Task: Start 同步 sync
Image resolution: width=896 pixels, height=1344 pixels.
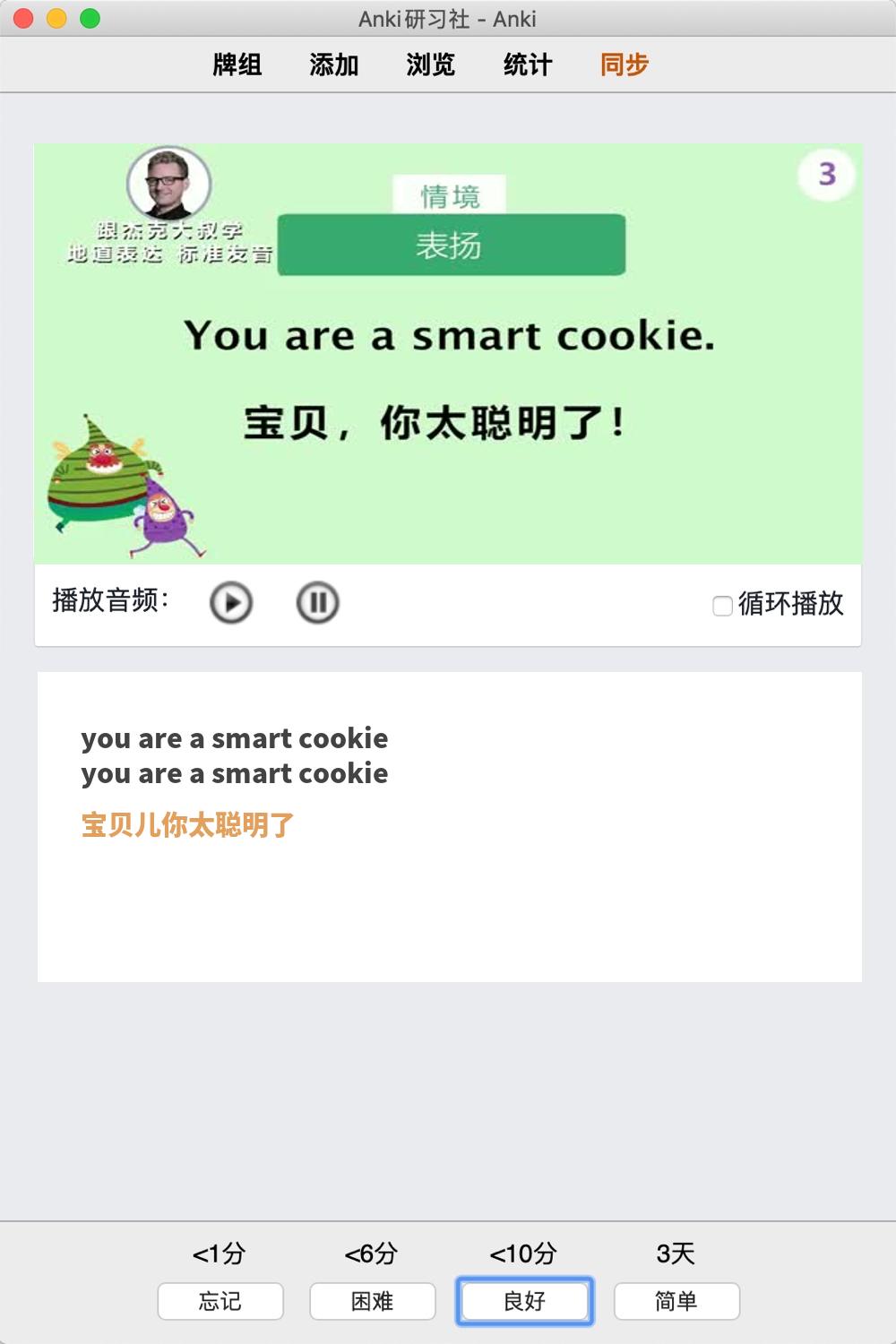Action: tap(625, 65)
